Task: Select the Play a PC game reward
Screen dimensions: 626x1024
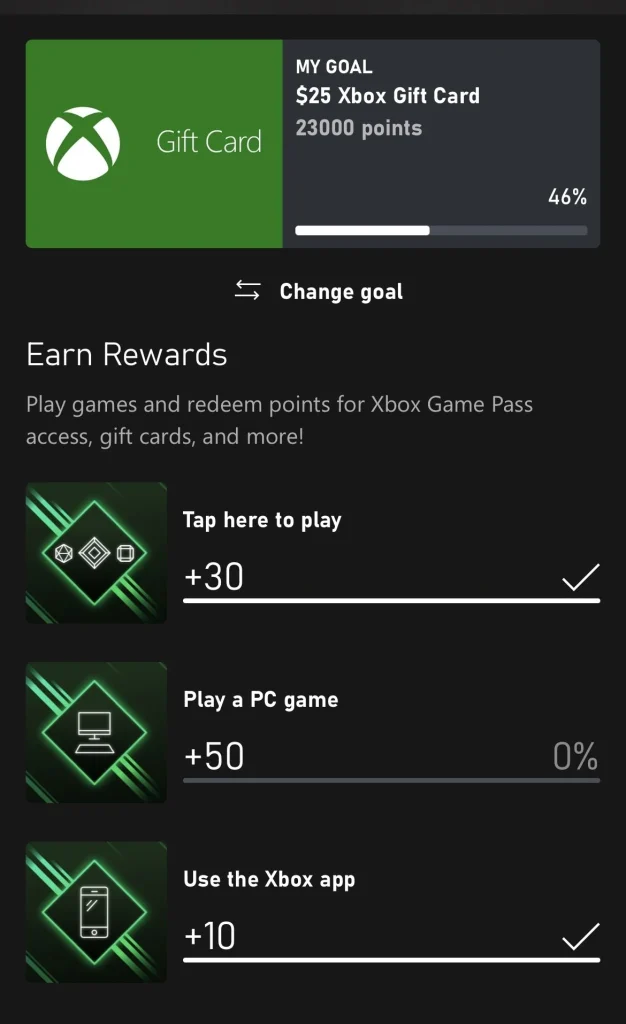Action: [313, 732]
